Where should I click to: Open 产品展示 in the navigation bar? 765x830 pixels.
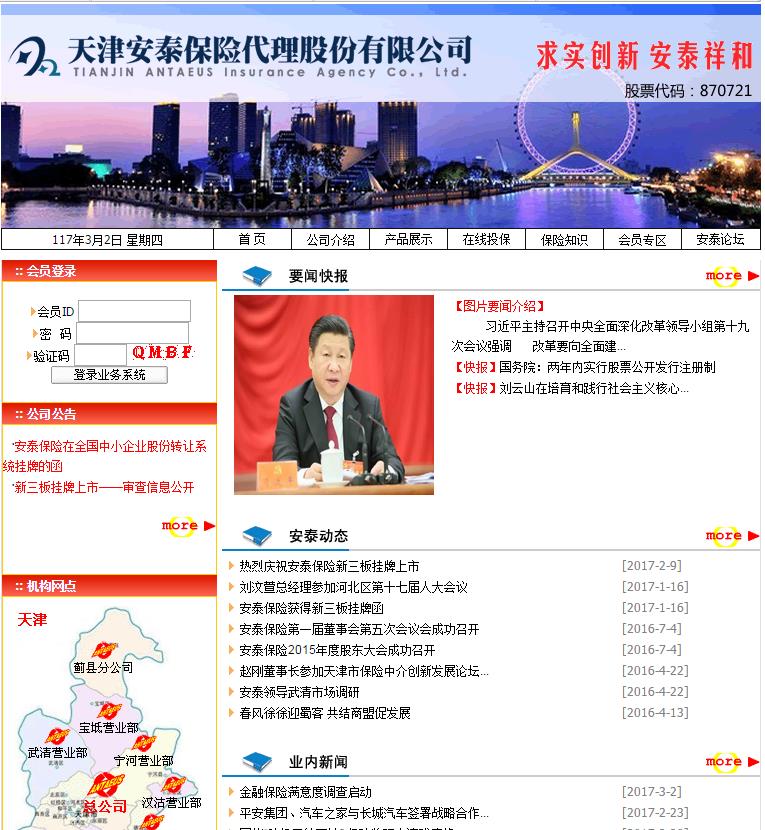[408, 240]
